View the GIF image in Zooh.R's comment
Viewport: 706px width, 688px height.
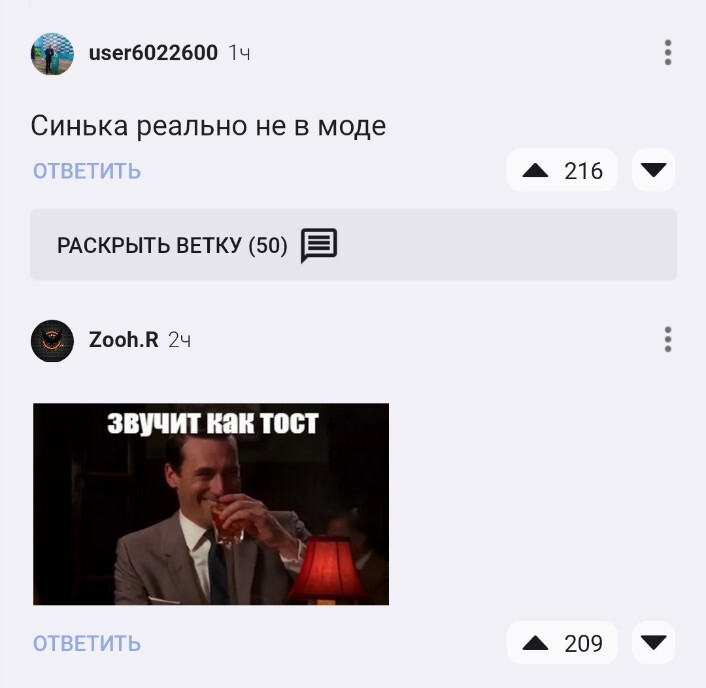click(211, 504)
